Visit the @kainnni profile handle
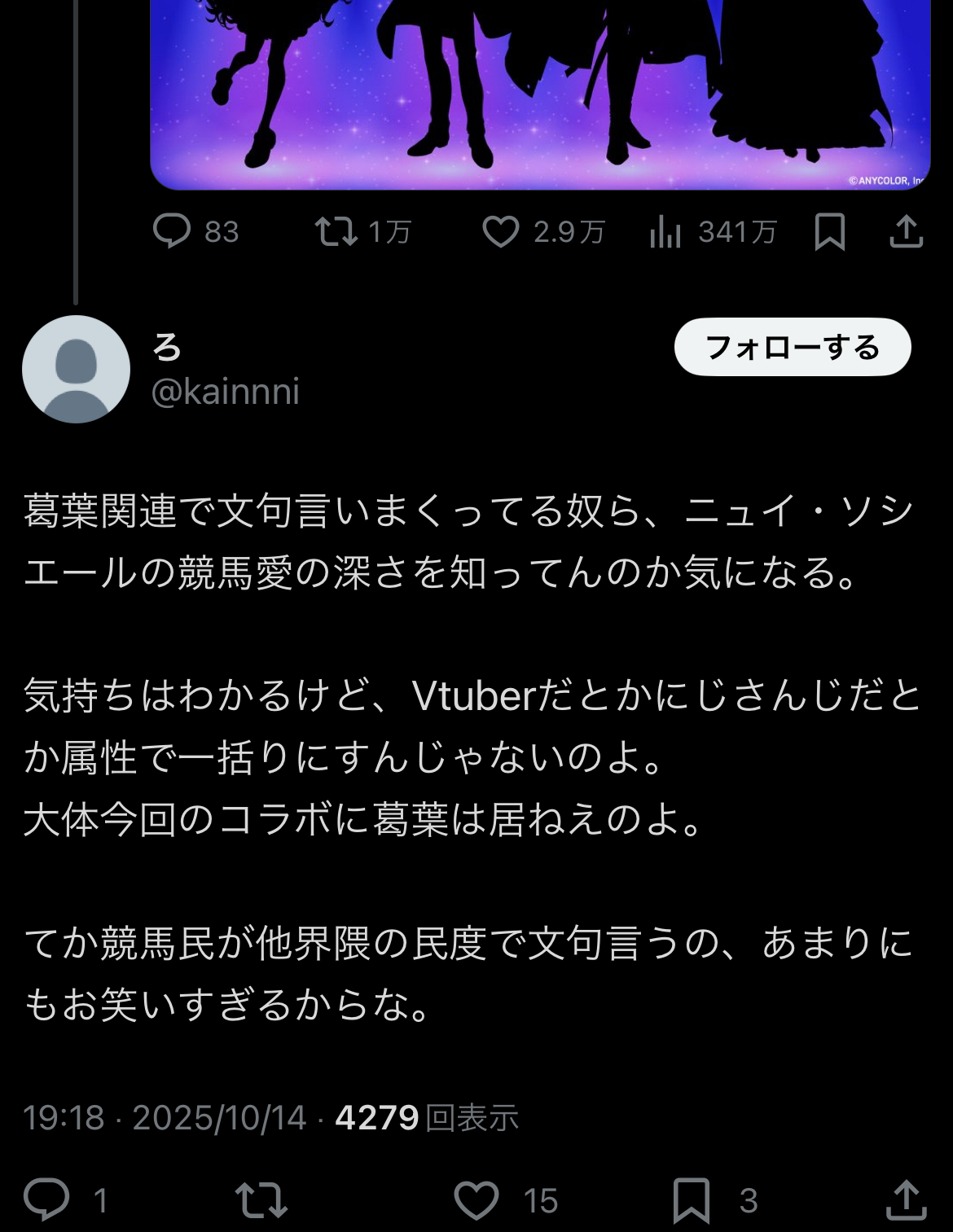This screenshot has width=953, height=1232. pos(226,392)
